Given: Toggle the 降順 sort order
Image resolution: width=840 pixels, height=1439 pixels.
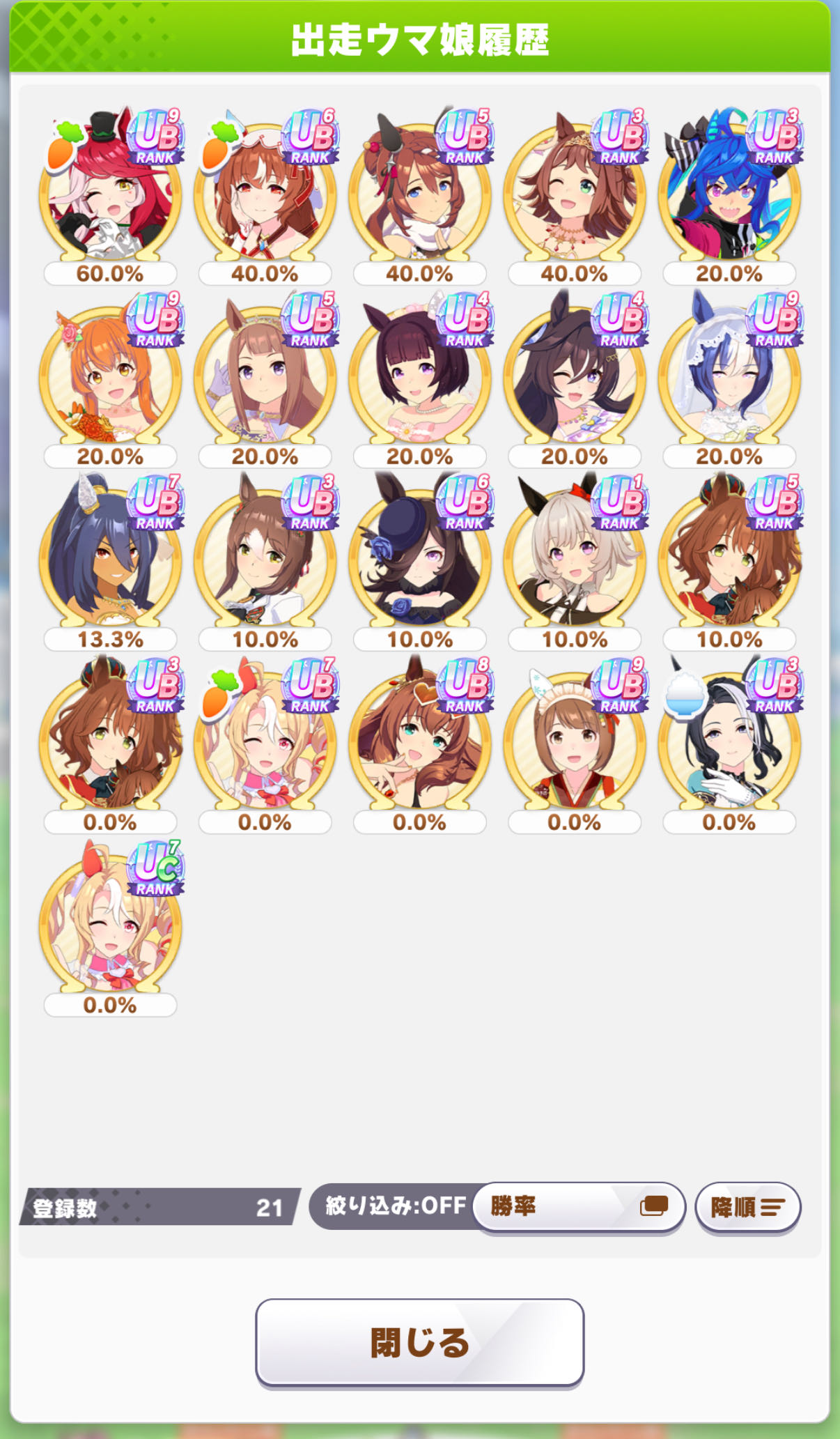Looking at the screenshot, I should (747, 1207).
